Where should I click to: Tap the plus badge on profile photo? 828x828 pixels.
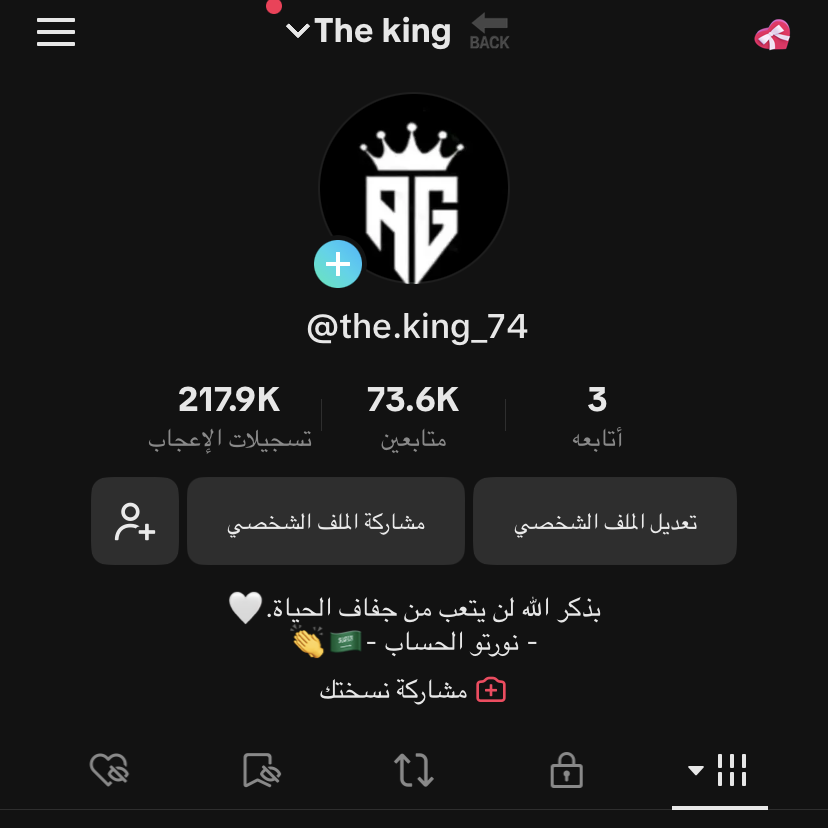338,265
